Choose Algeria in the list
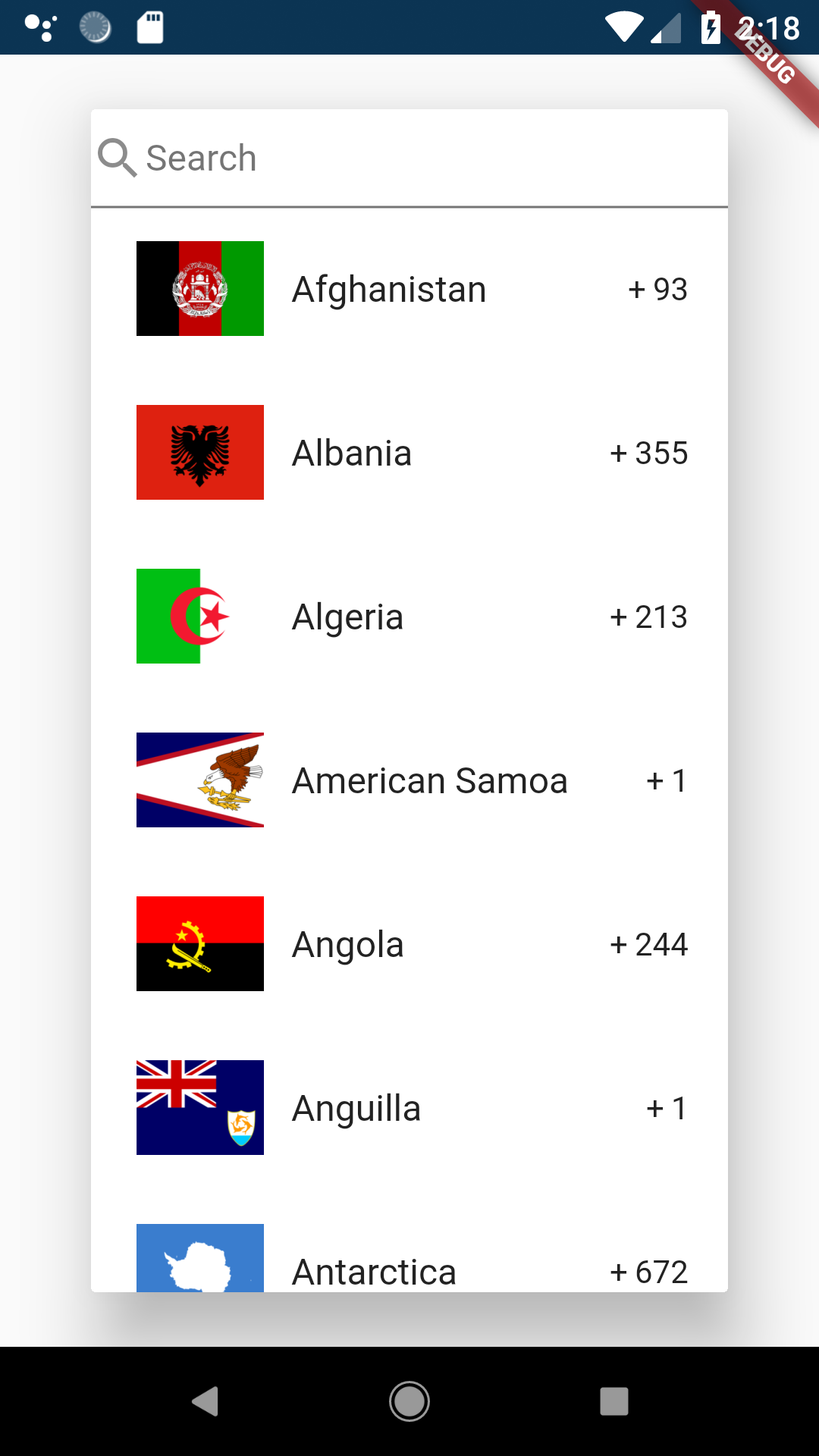The width and height of the screenshot is (819, 1456). point(347,616)
